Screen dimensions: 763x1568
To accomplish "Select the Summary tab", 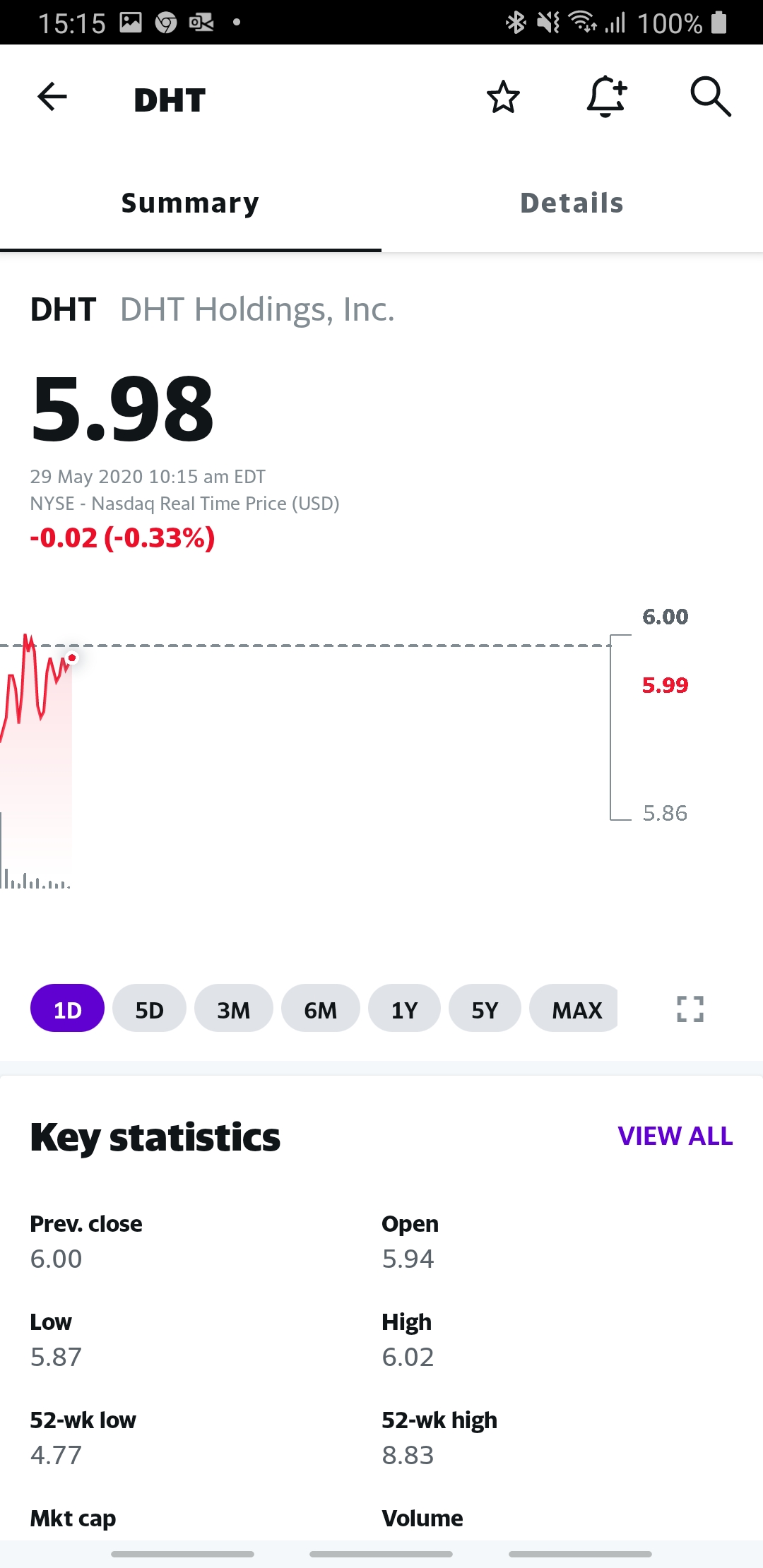I will tap(190, 203).
